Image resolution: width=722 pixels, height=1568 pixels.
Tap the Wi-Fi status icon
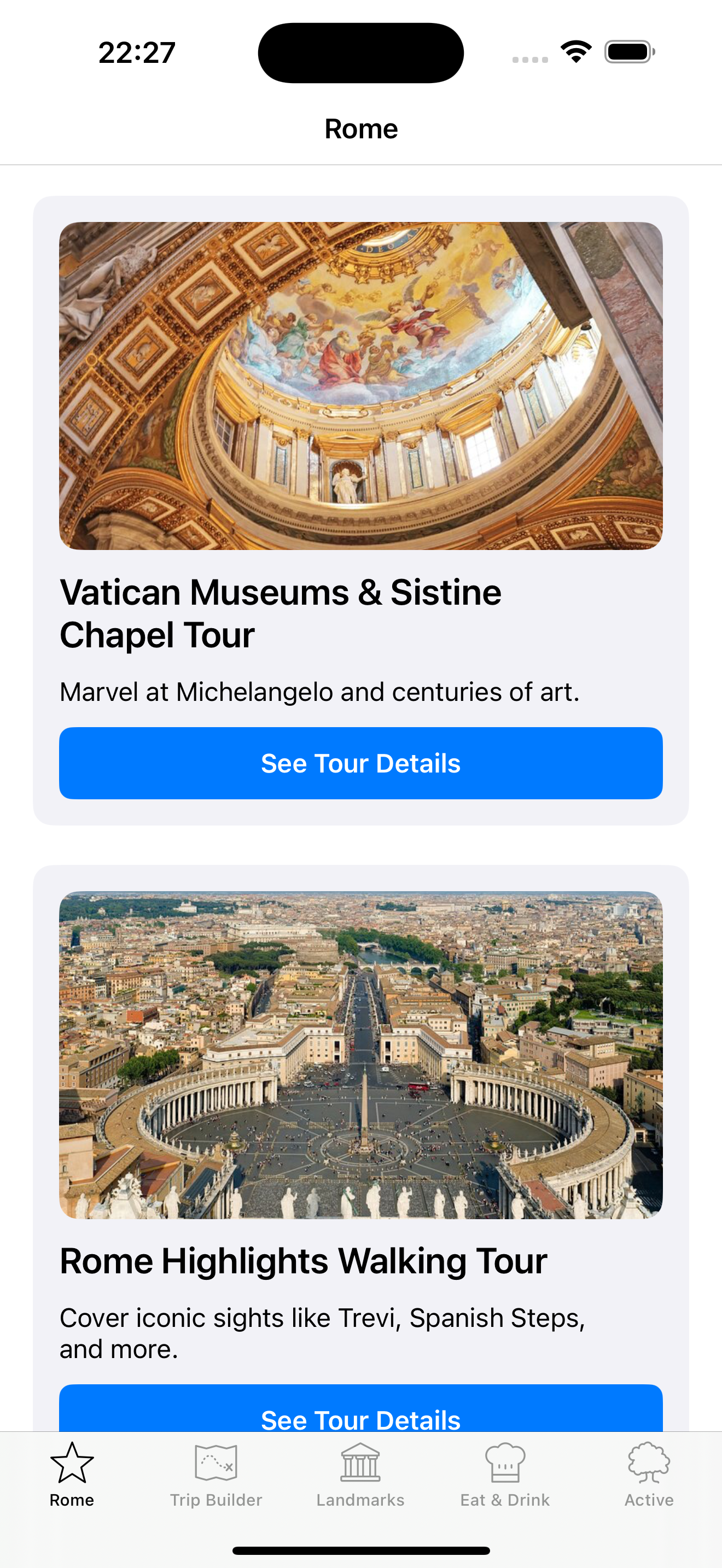pyautogui.click(x=575, y=52)
